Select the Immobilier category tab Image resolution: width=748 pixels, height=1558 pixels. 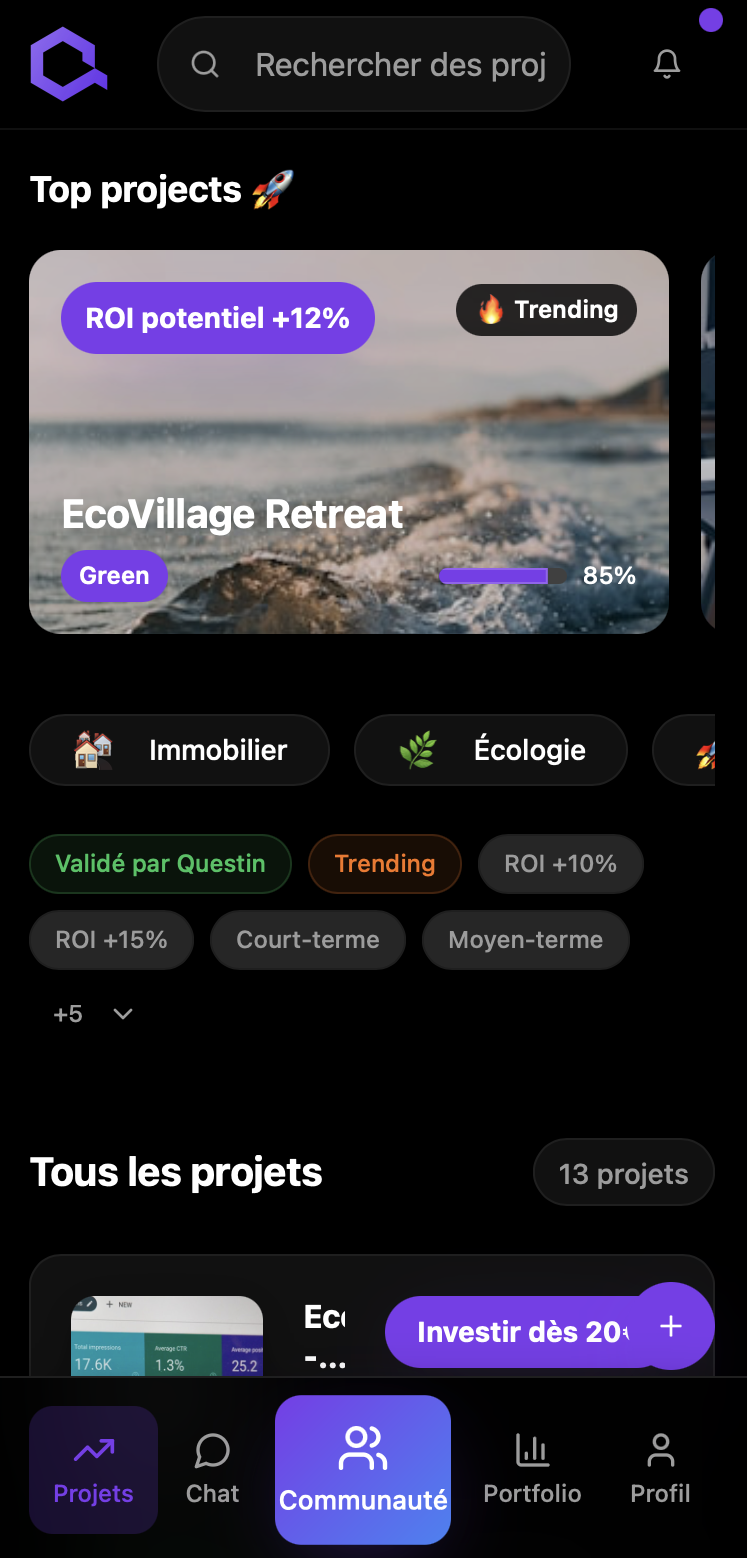click(179, 749)
